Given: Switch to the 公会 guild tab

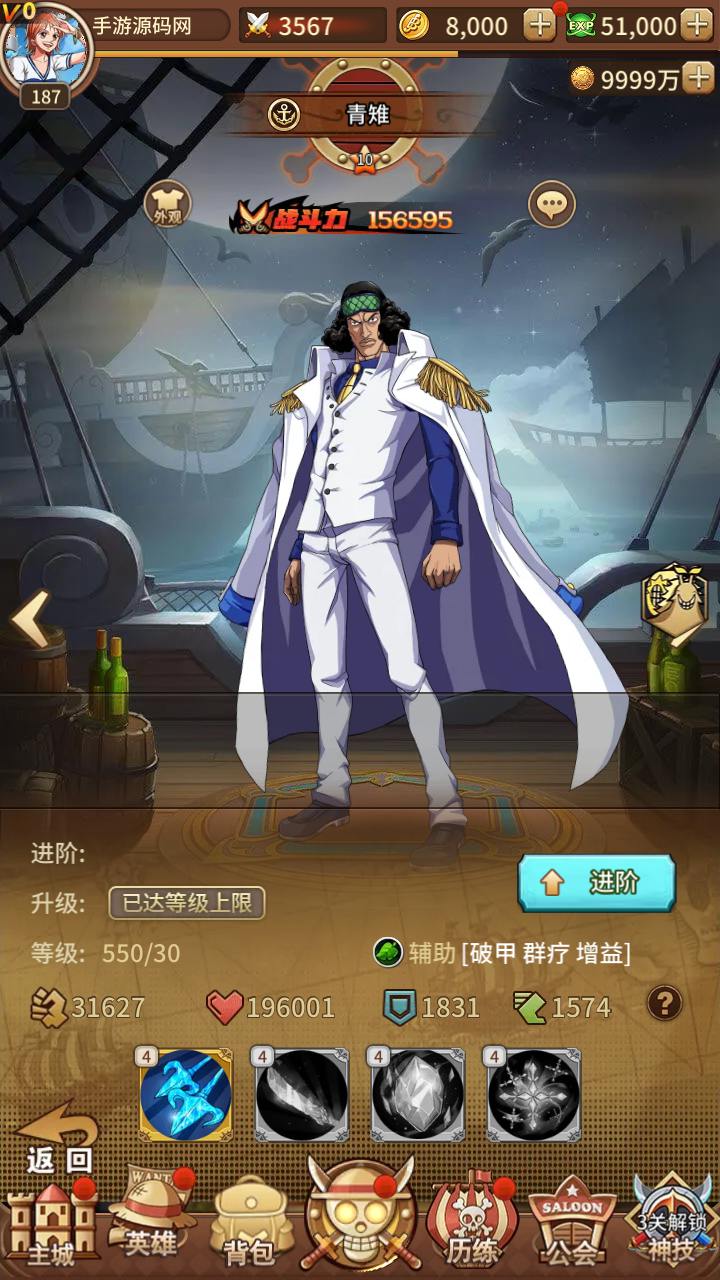Looking at the screenshot, I should coord(572,1223).
